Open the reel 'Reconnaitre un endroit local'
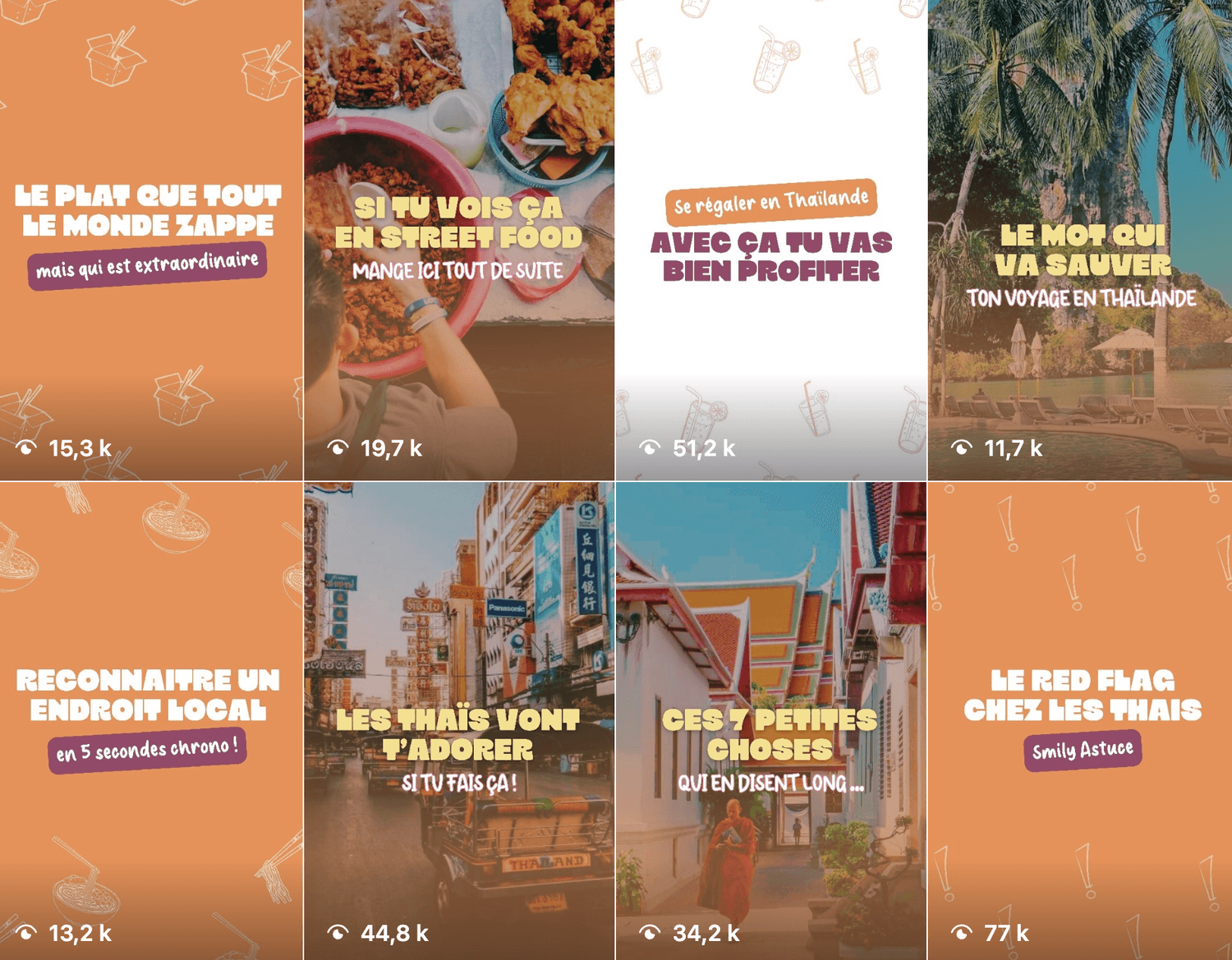Image resolution: width=1232 pixels, height=960 pixels. (151, 719)
